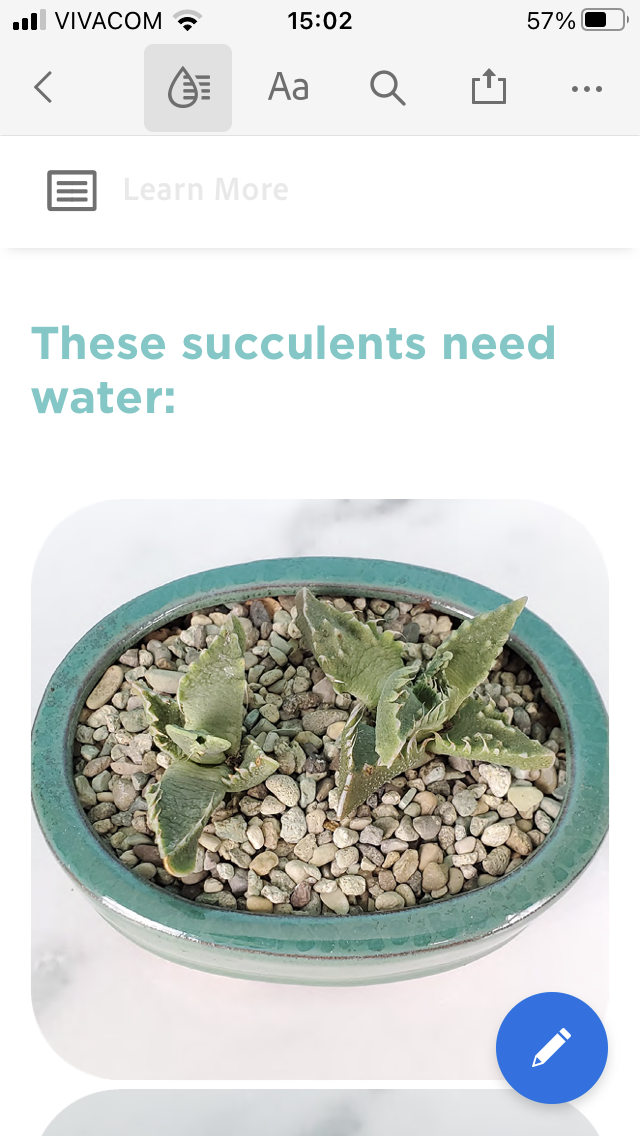Open search with the magnifier icon
Viewport: 640px width, 1136px height.
(388, 88)
